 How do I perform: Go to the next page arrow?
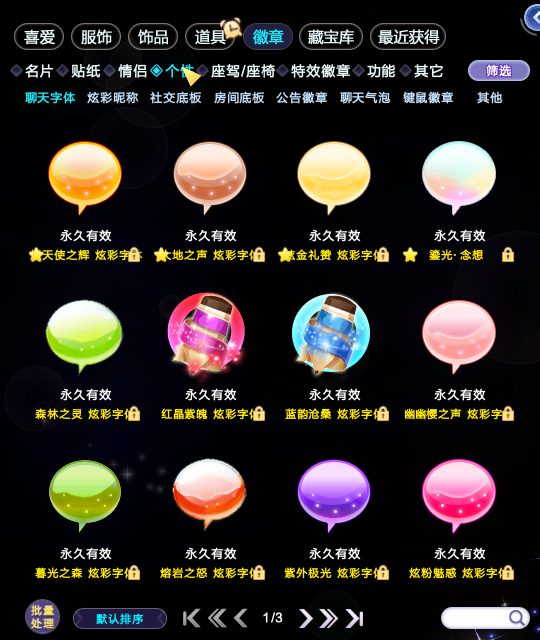click(x=305, y=618)
